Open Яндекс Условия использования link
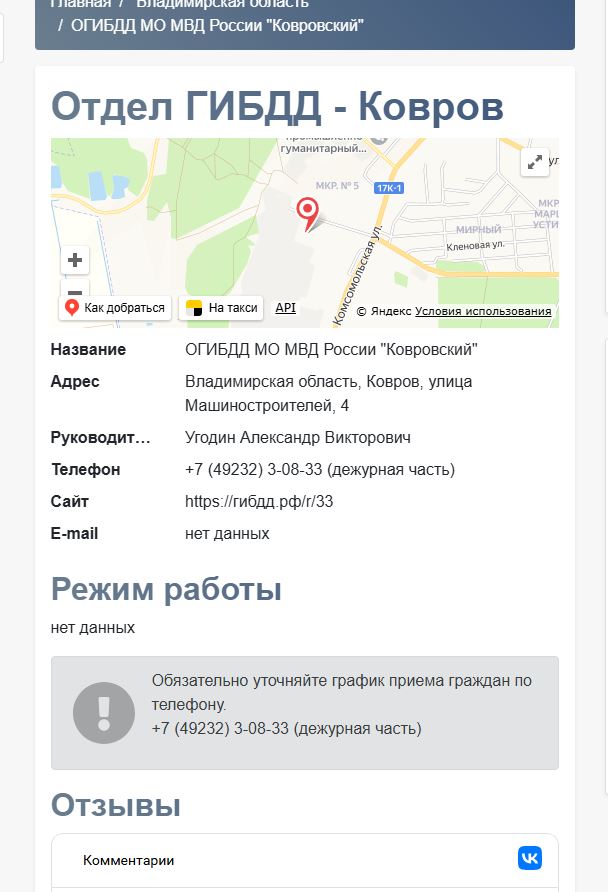 click(x=483, y=311)
